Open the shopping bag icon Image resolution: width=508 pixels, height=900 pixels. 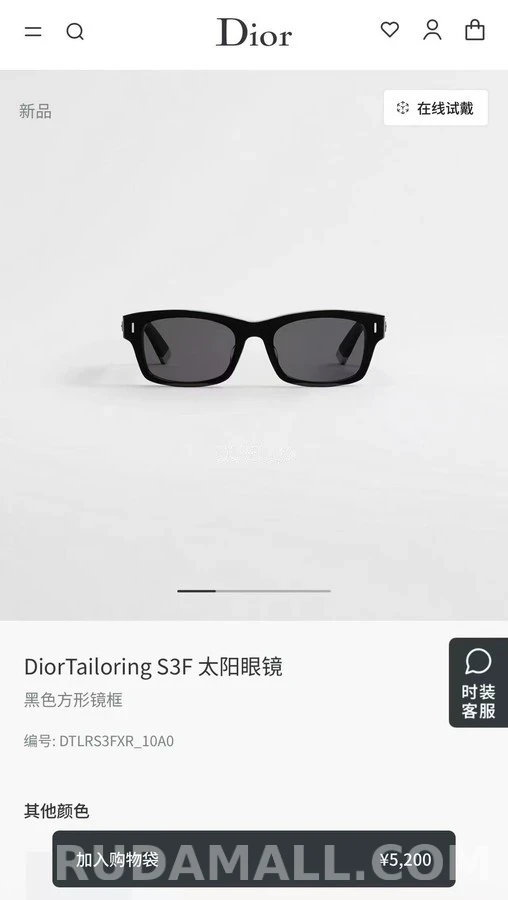(475, 30)
